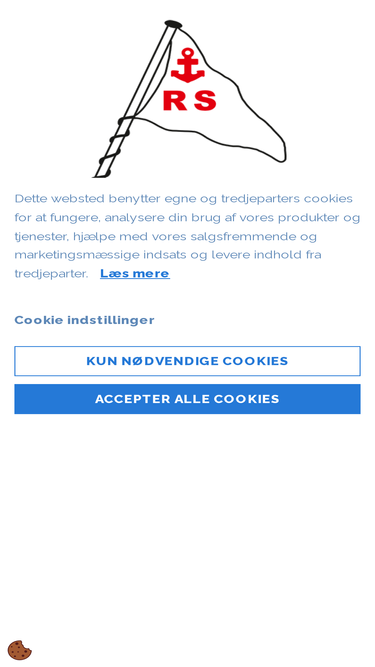Open Cookie indstillinger
This screenshot has height=667, width=375.
84,320
